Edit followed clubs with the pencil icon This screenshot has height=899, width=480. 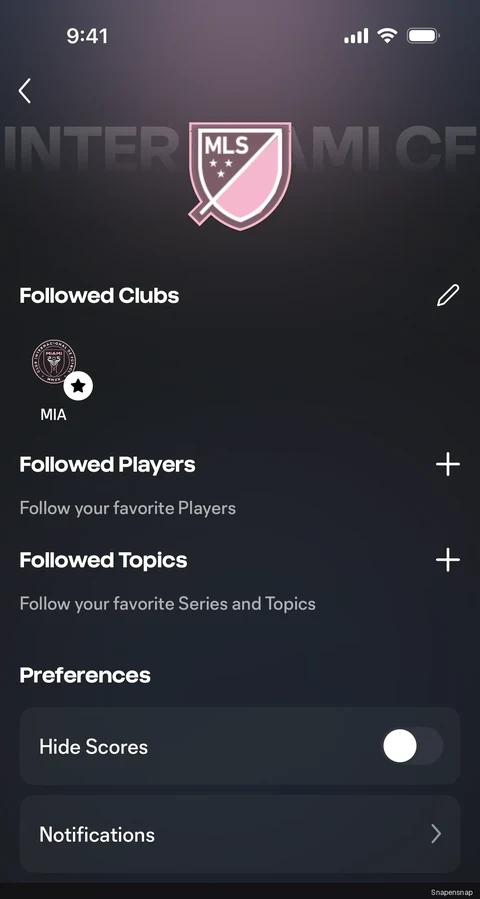tap(447, 295)
